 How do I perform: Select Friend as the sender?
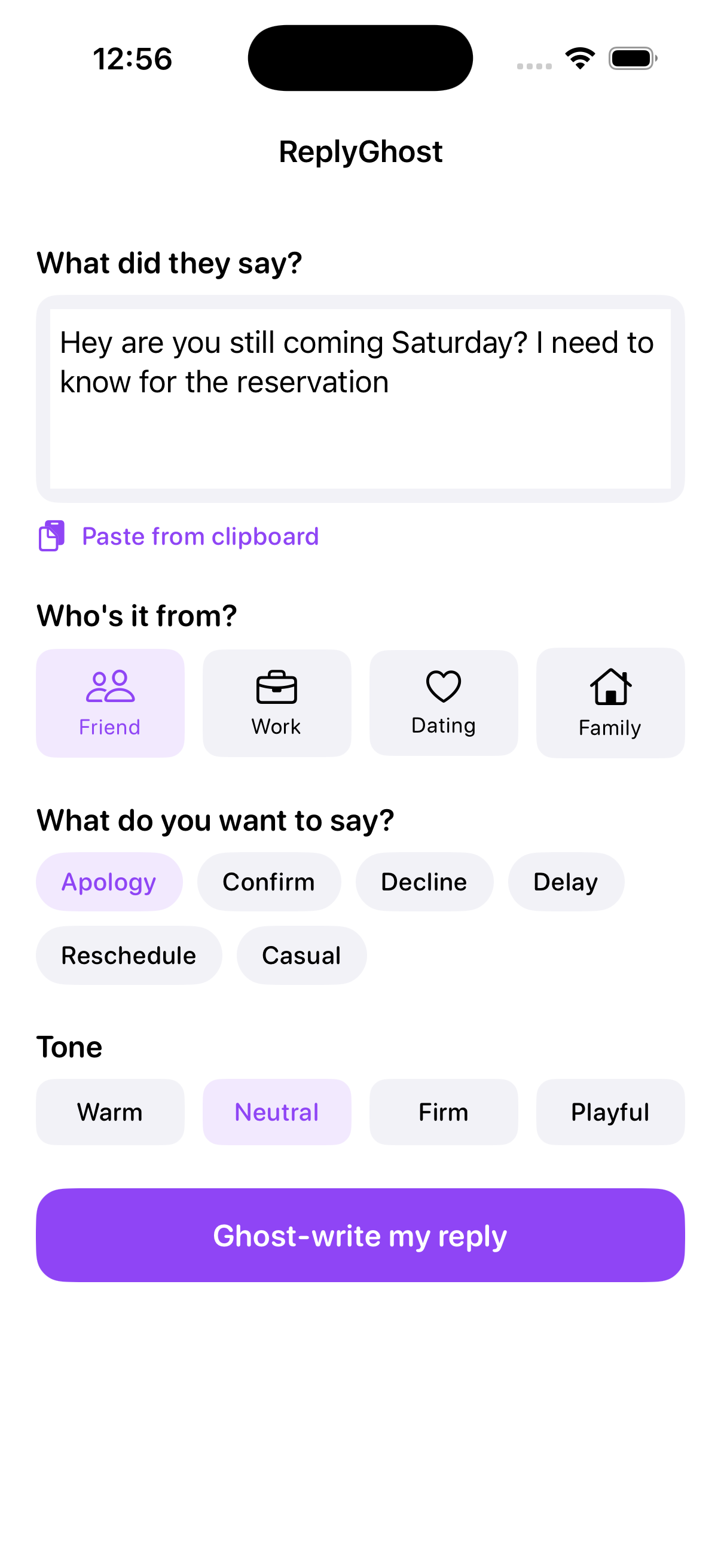(x=110, y=703)
